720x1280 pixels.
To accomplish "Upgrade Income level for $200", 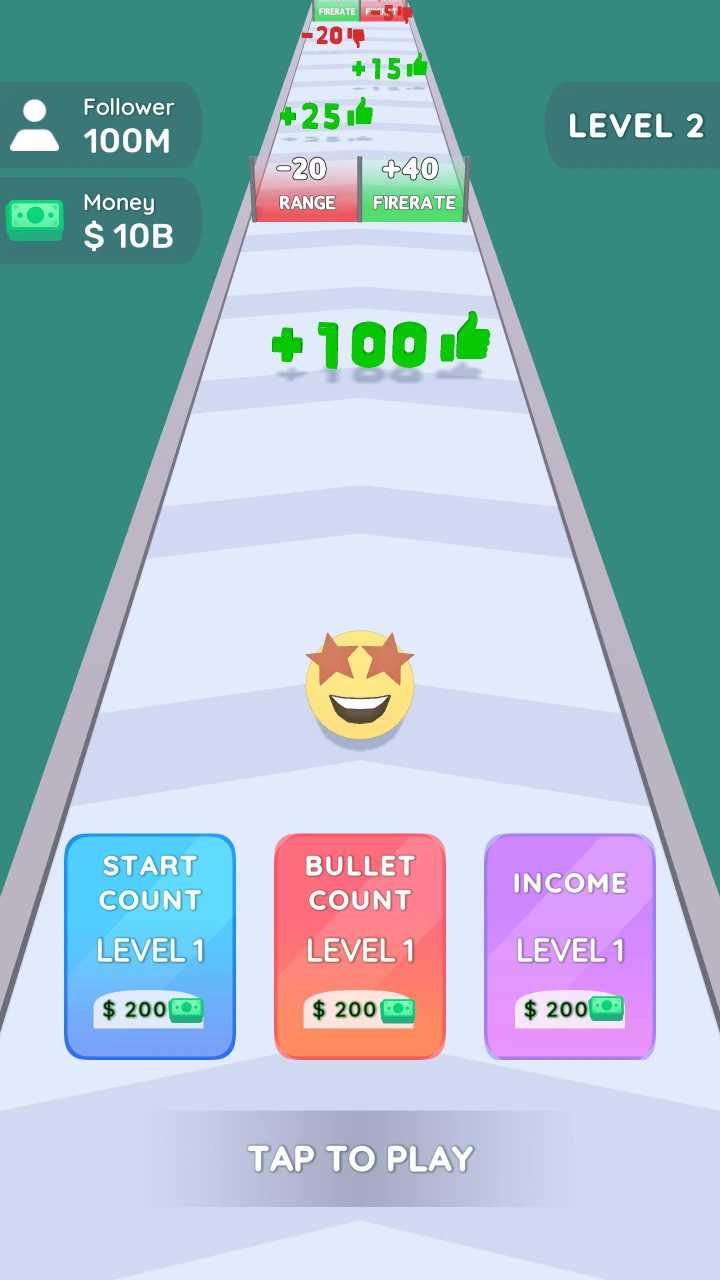I will point(570,946).
